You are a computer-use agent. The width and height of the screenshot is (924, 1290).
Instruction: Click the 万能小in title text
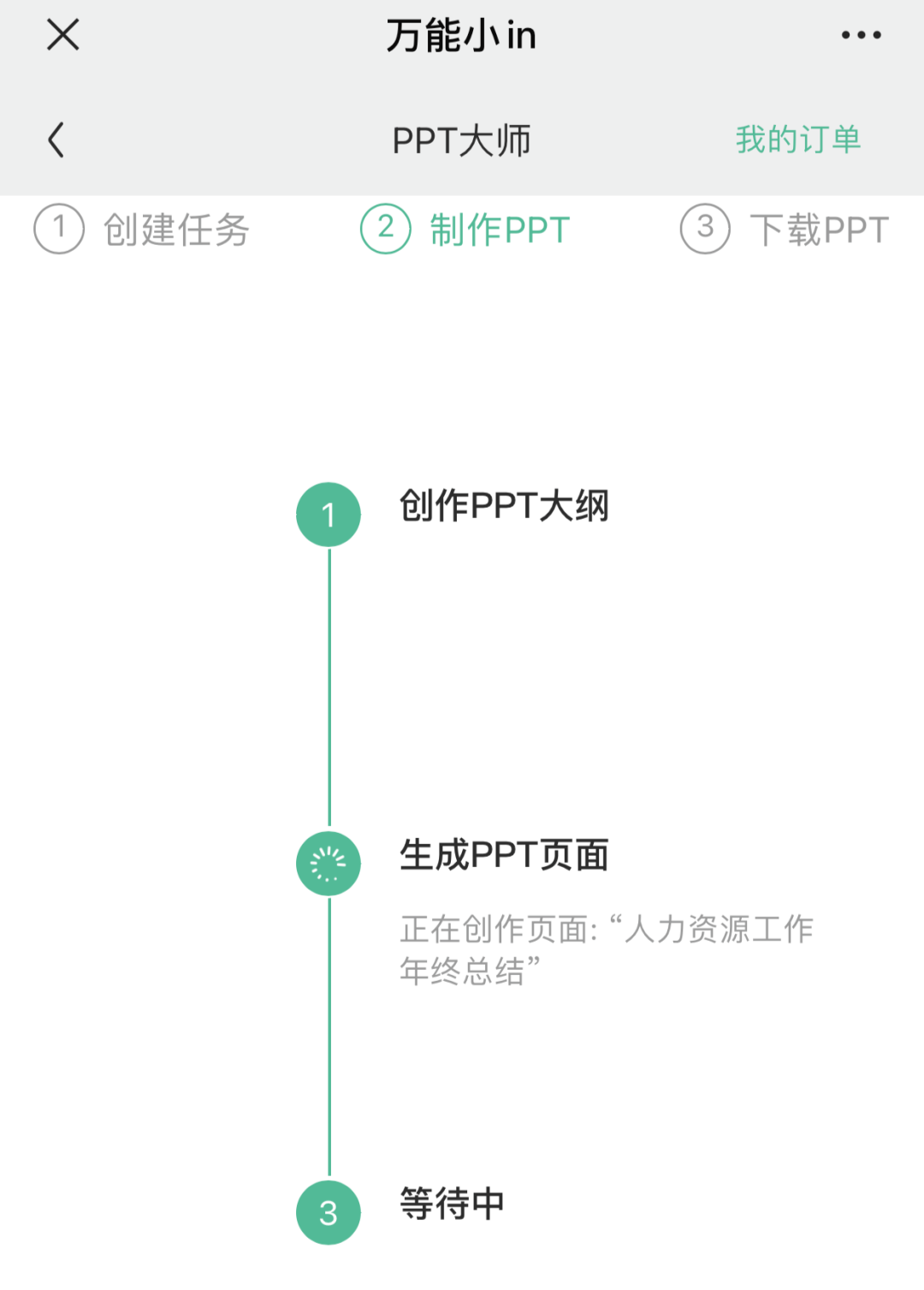[462, 36]
